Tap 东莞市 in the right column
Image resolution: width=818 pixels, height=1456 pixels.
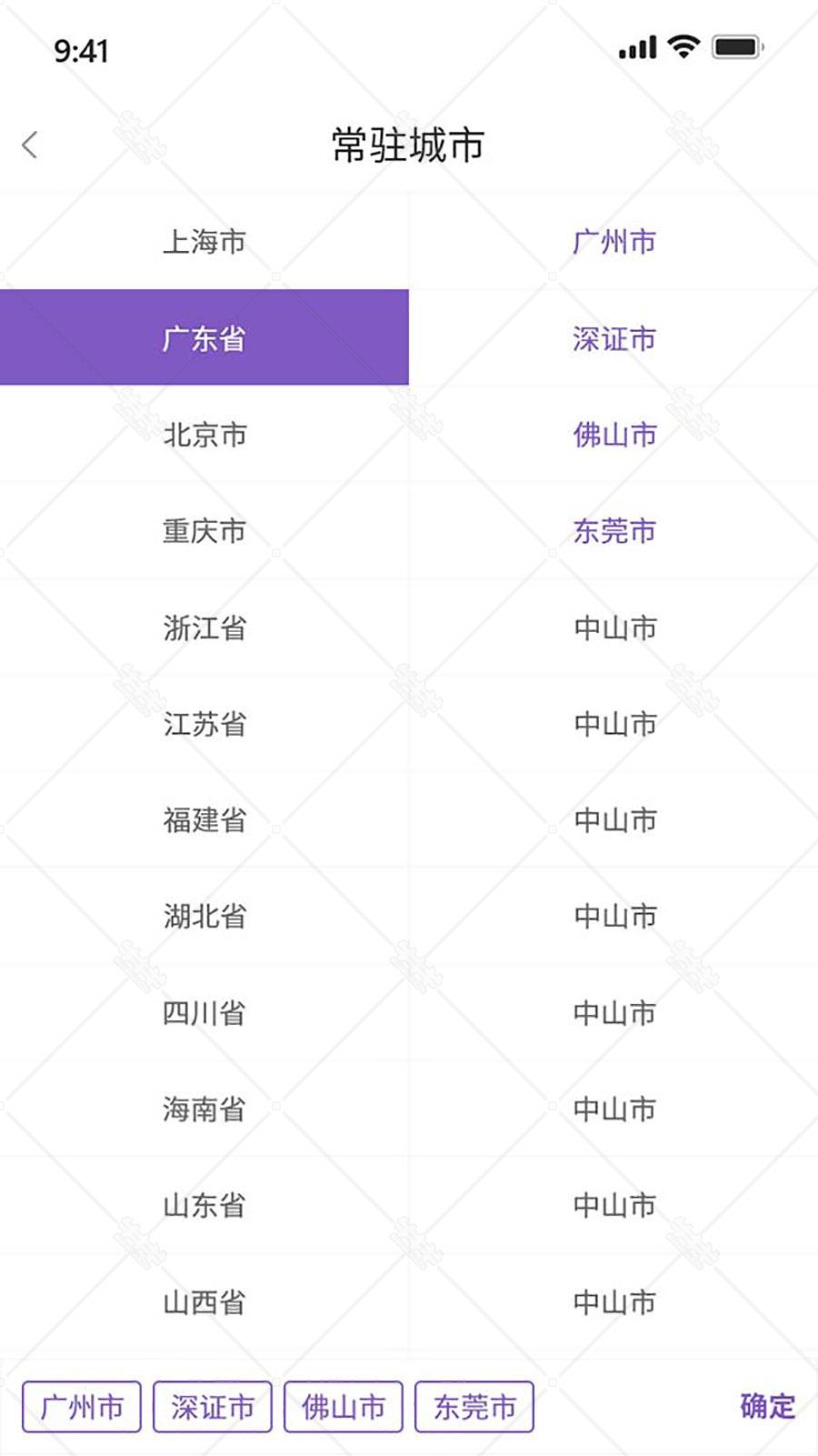tap(613, 531)
